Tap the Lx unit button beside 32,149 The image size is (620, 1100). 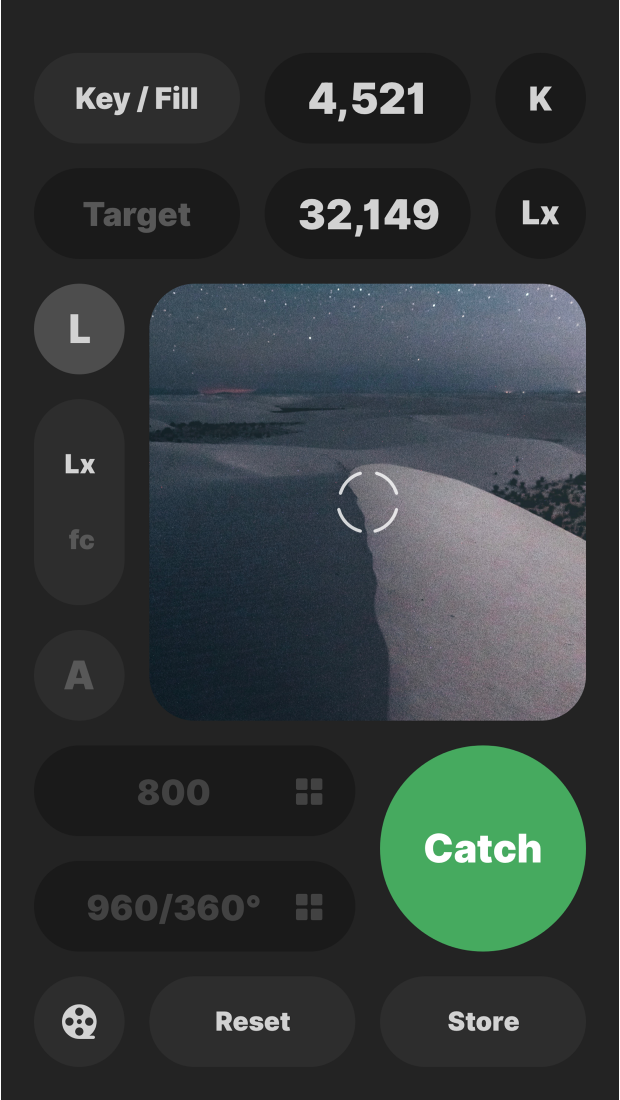point(540,214)
